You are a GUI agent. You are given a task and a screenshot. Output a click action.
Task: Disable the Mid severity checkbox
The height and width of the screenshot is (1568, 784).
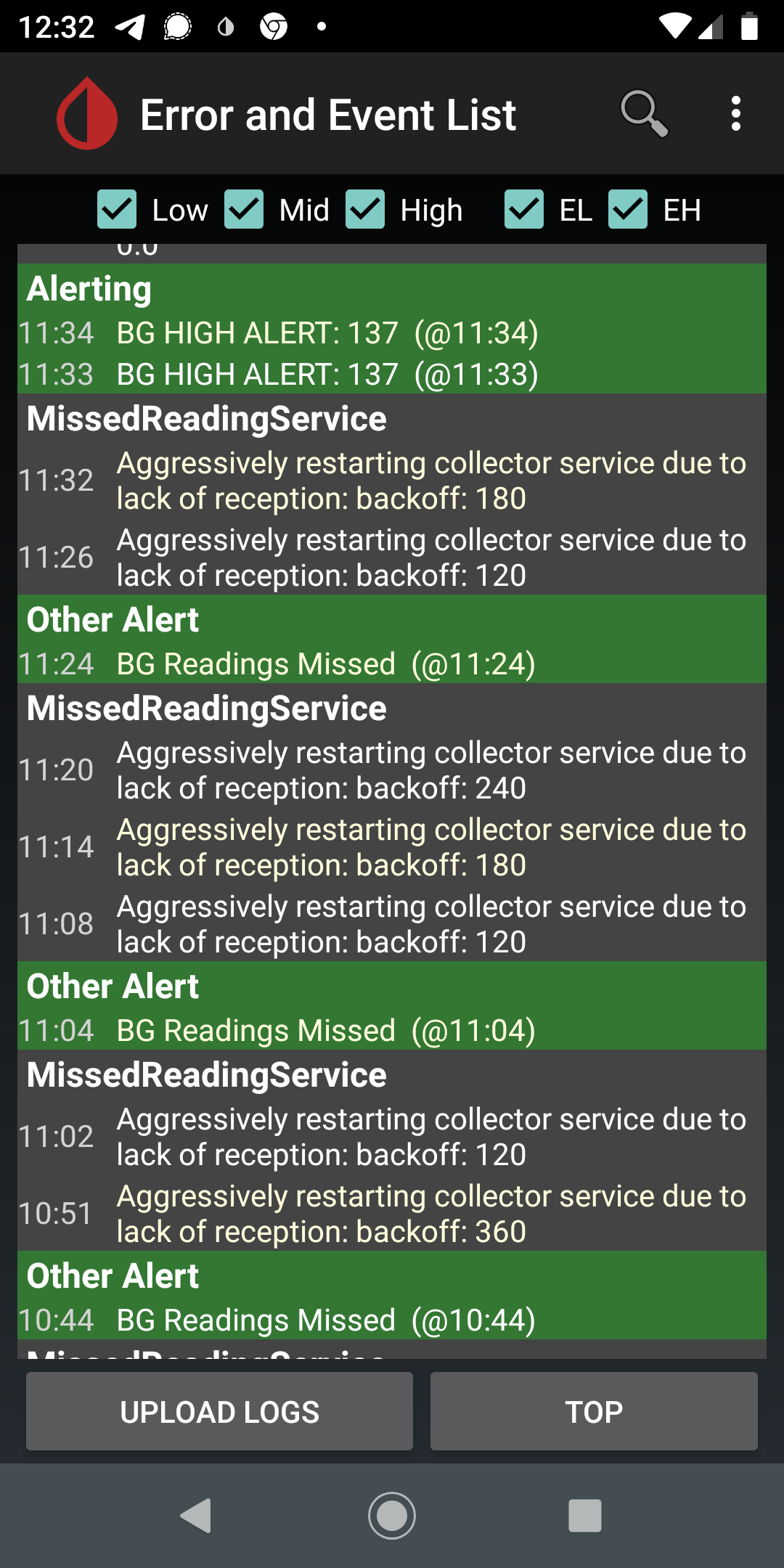click(245, 210)
